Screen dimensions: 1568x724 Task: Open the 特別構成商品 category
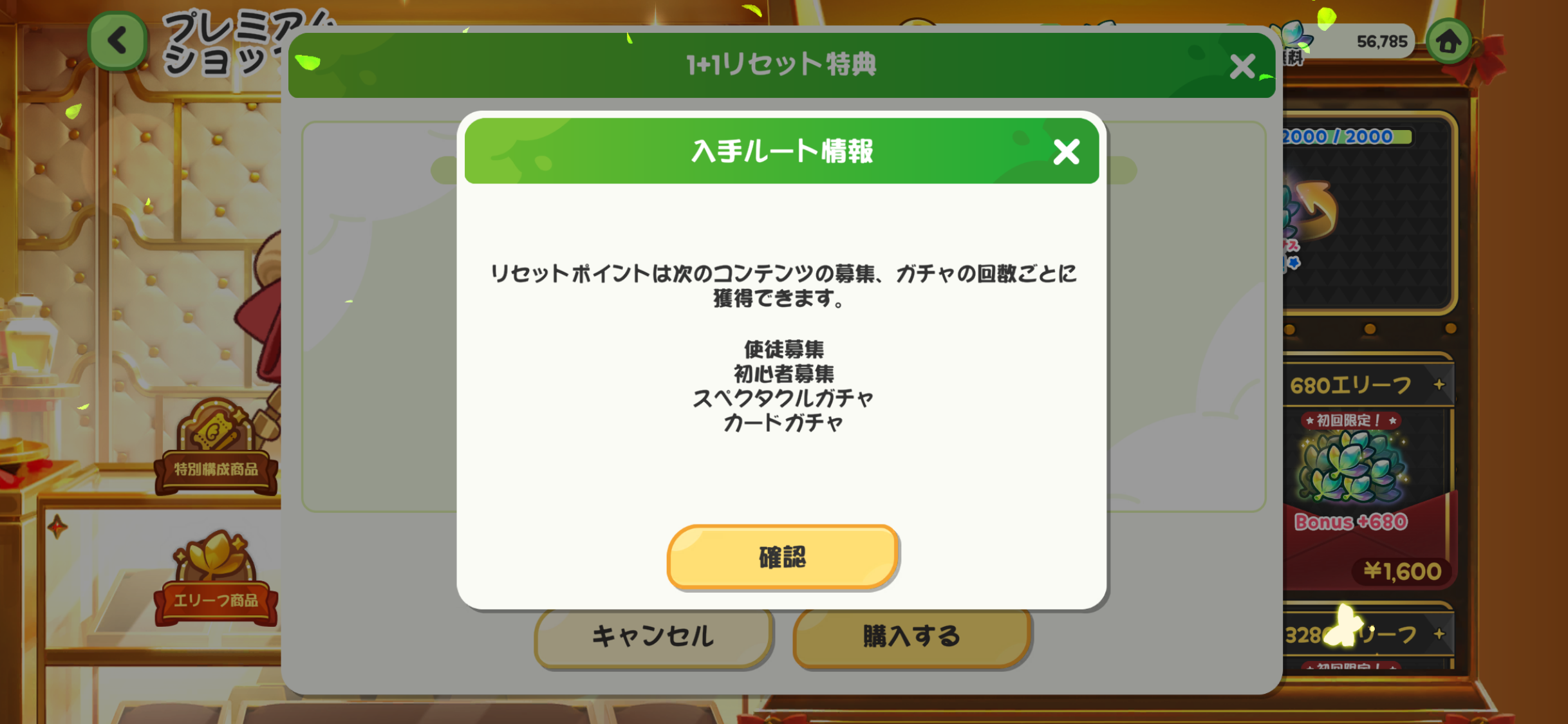coord(216,448)
